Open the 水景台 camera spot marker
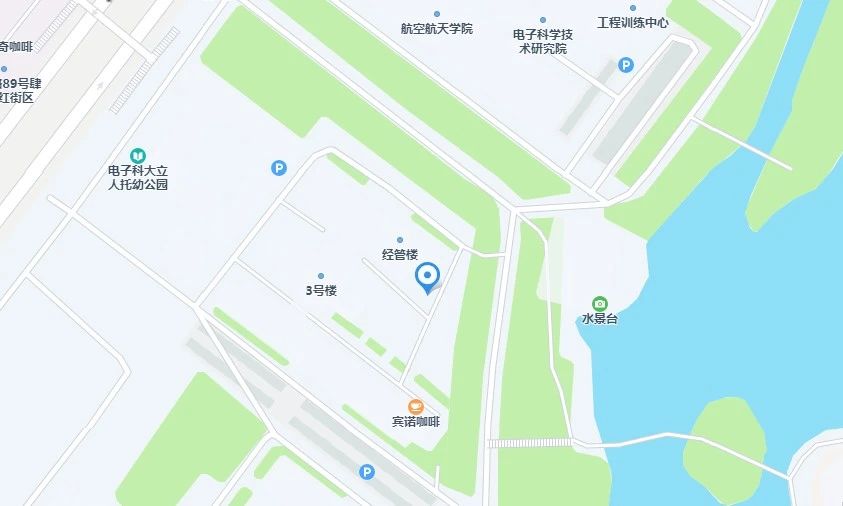The width and height of the screenshot is (843, 506). pos(600,303)
